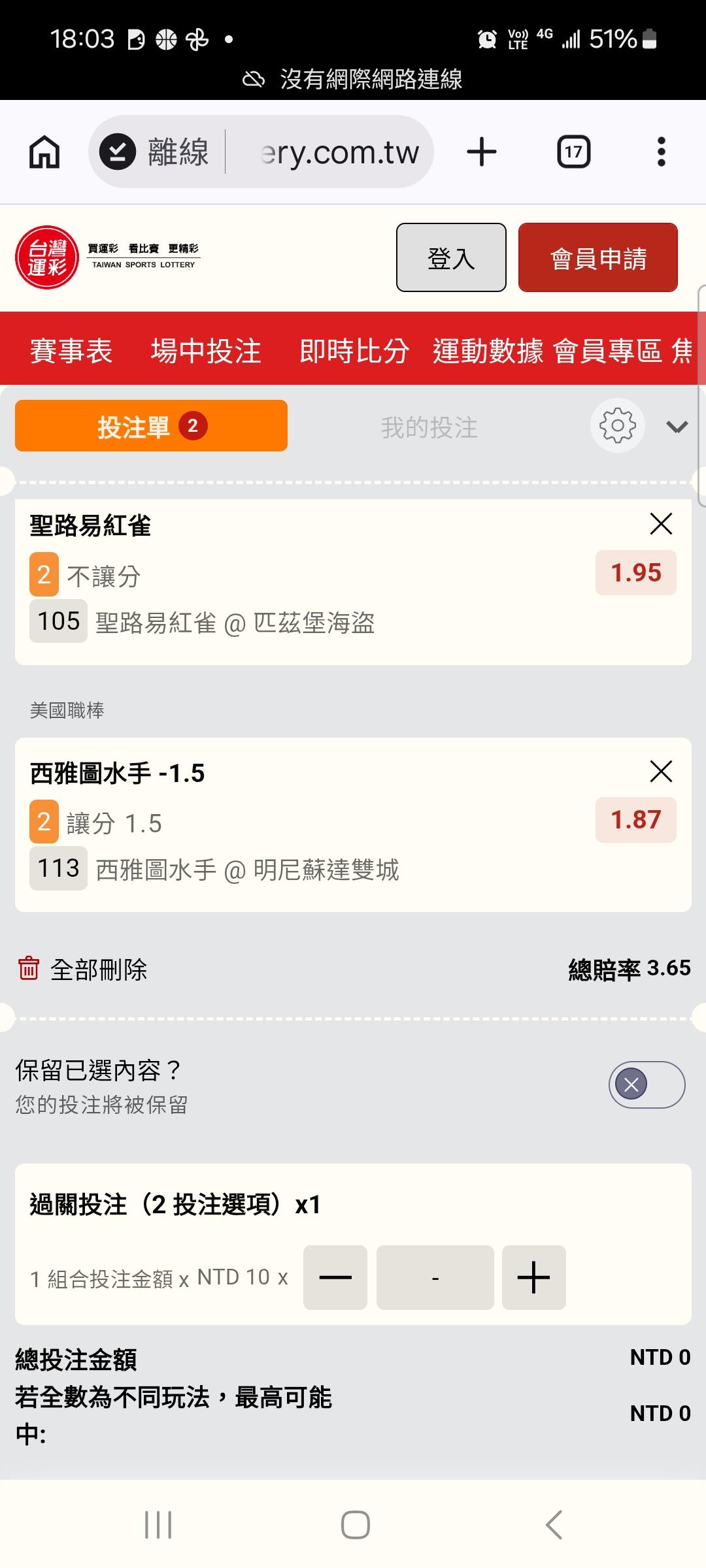Tap the 登入 login button
The image size is (706, 1568).
451,257
